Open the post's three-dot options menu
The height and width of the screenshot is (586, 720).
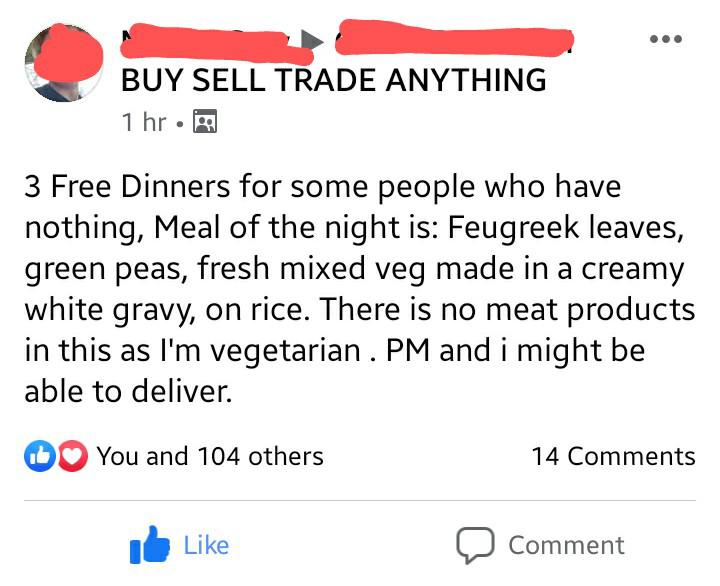pyautogui.click(x=664, y=41)
